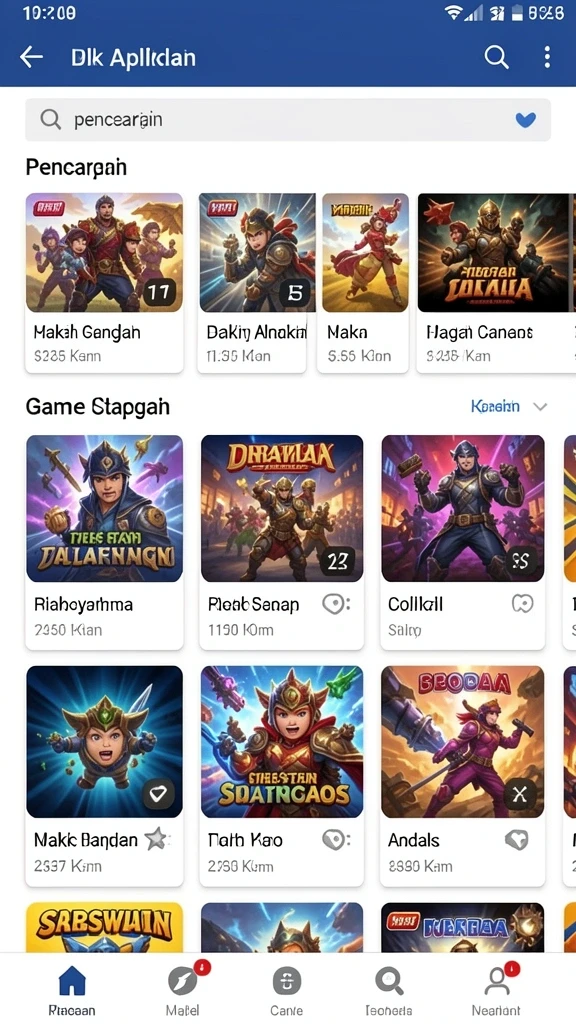This screenshot has height=1024, width=576.
Task: Open the Riahoyarhma game card
Action: pos(104,542)
